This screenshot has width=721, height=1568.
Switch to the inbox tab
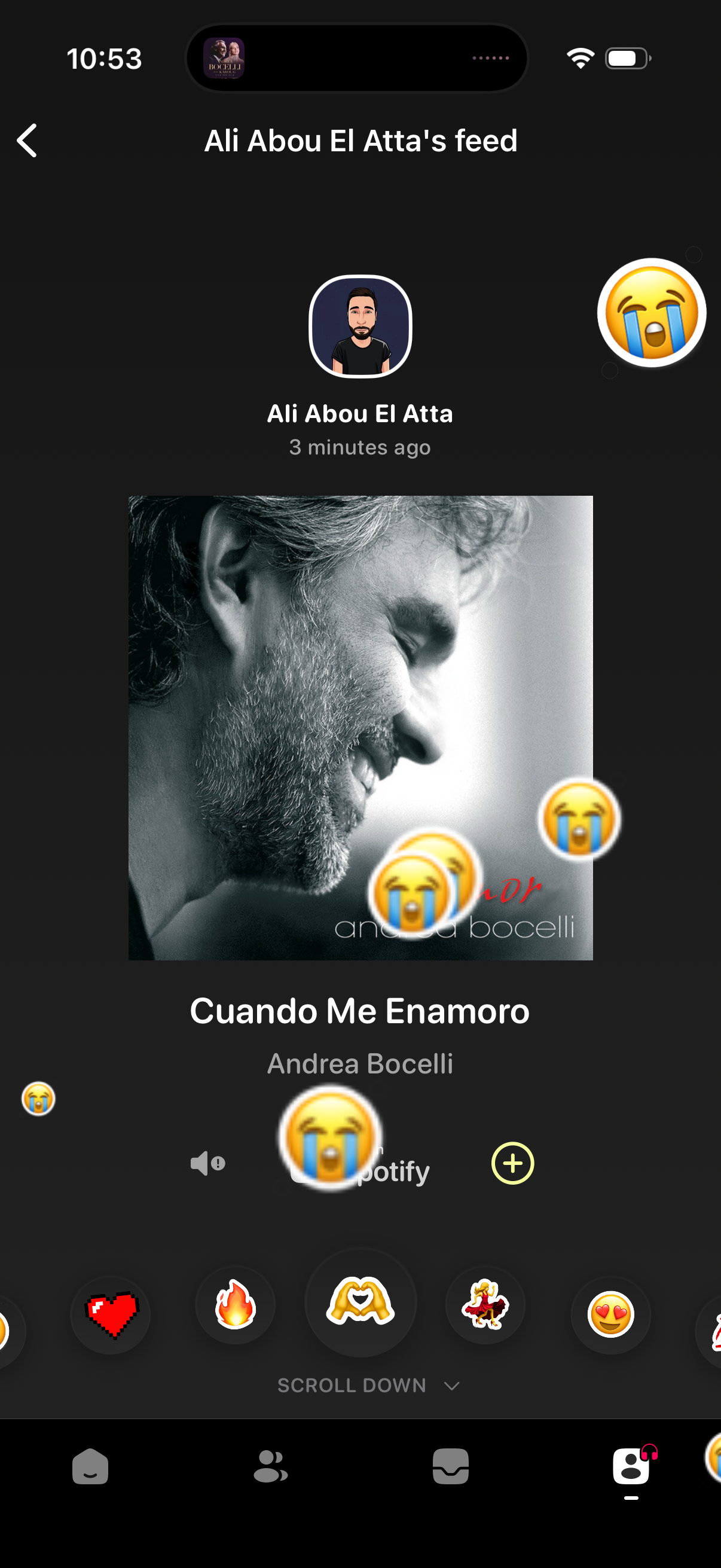[x=450, y=1466]
